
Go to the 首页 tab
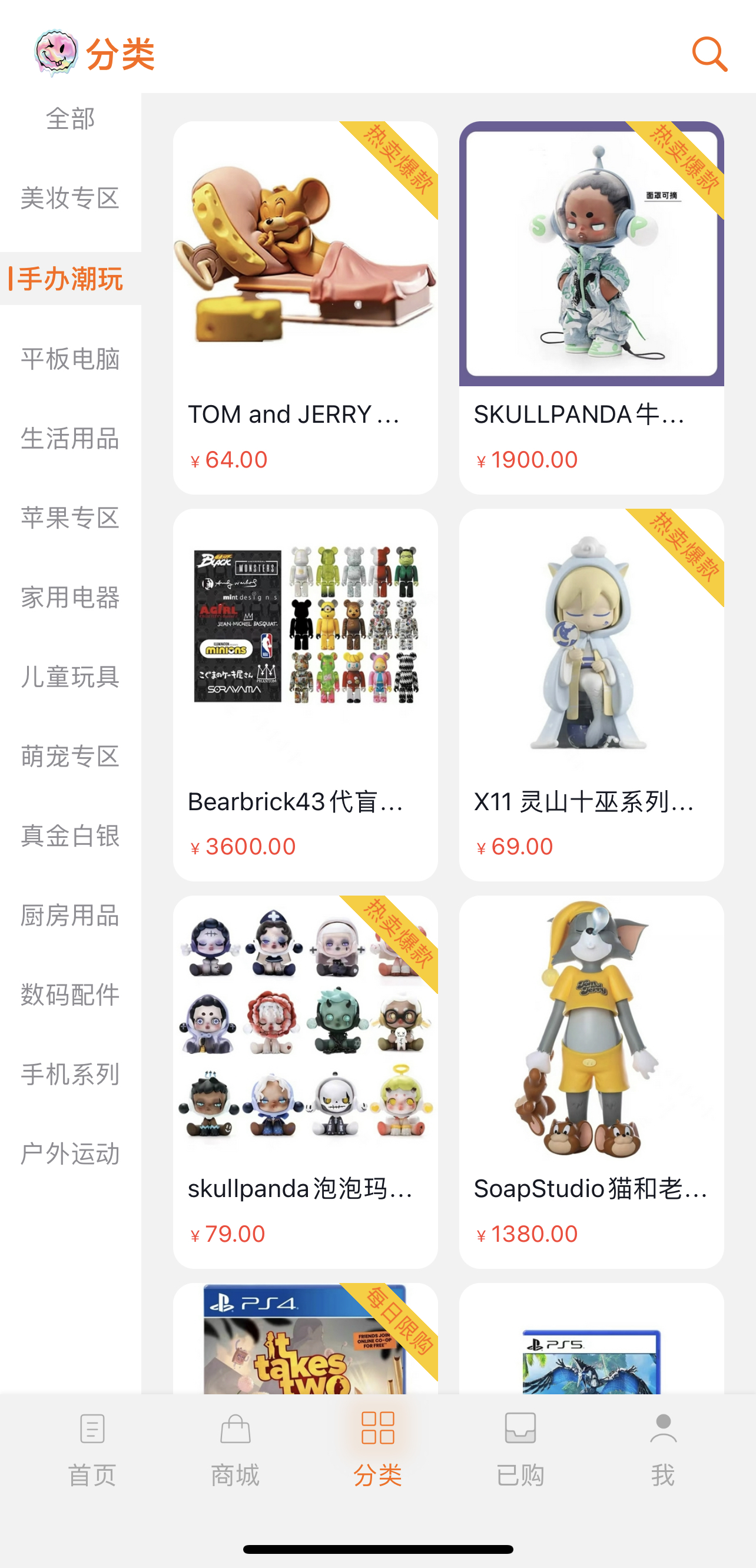(x=92, y=1449)
